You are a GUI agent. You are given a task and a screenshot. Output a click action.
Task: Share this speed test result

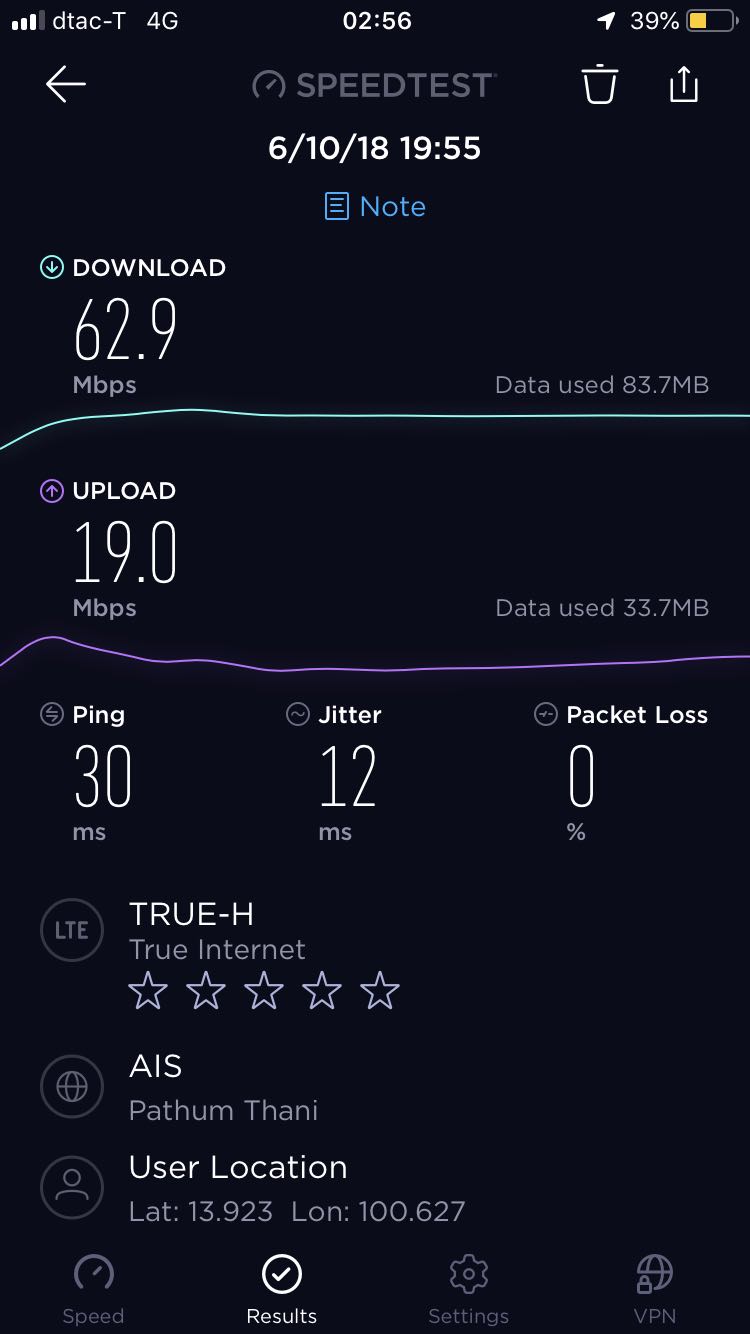point(684,85)
